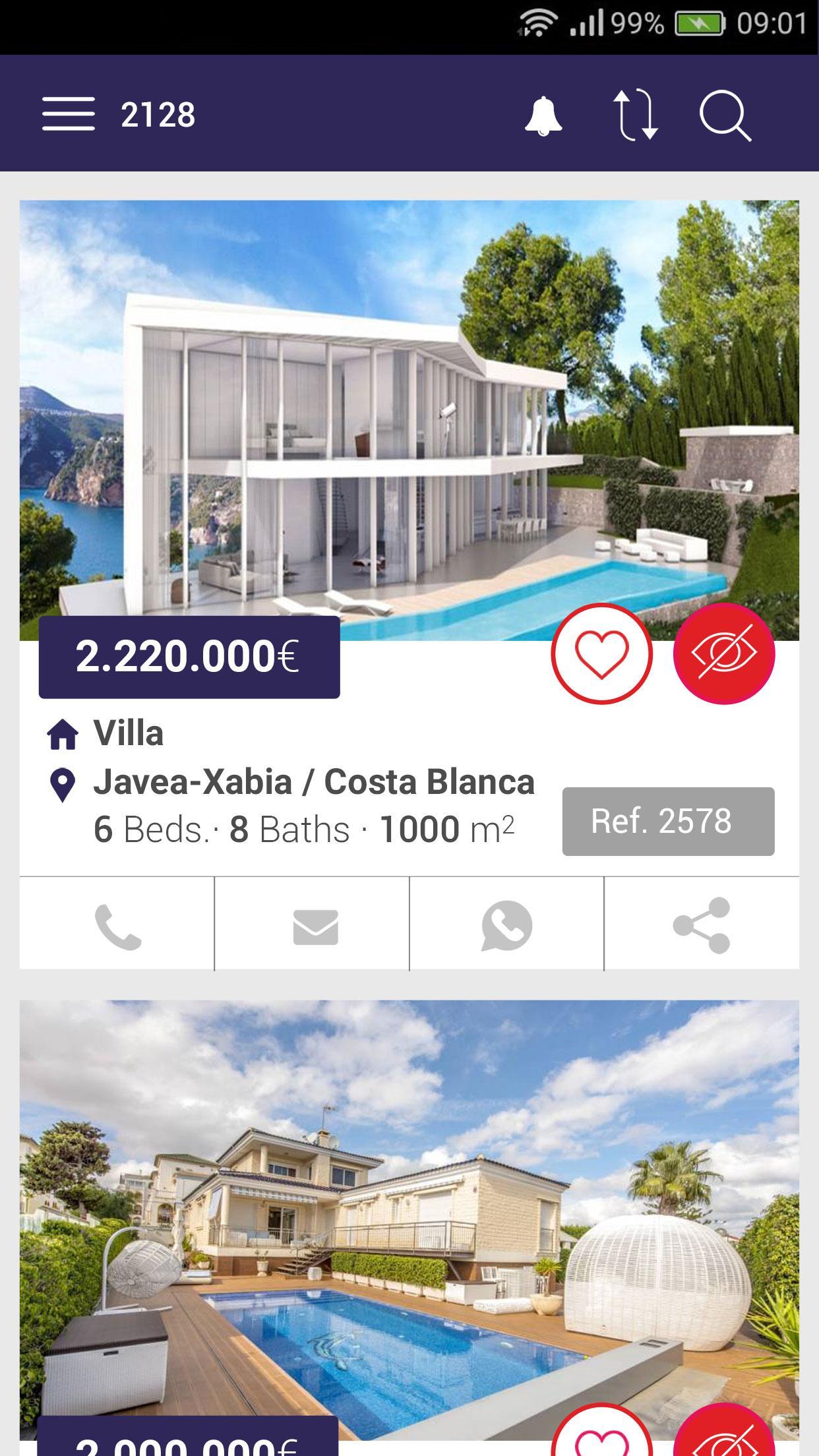The height and width of the screenshot is (1456, 819).
Task: Share the Javea-Xabia villa listing
Action: [702, 926]
